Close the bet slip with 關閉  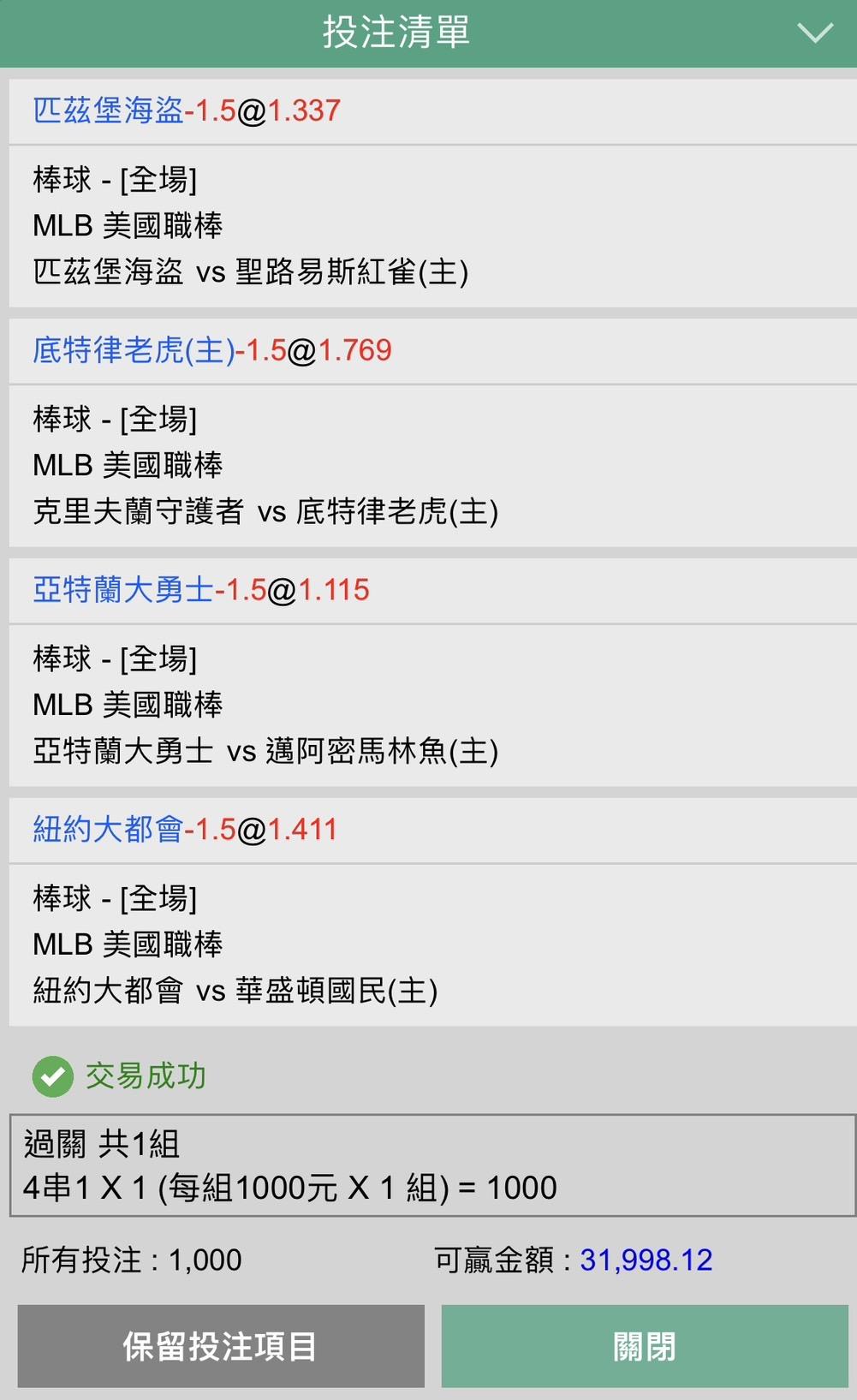pyautogui.click(x=645, y=1346)
